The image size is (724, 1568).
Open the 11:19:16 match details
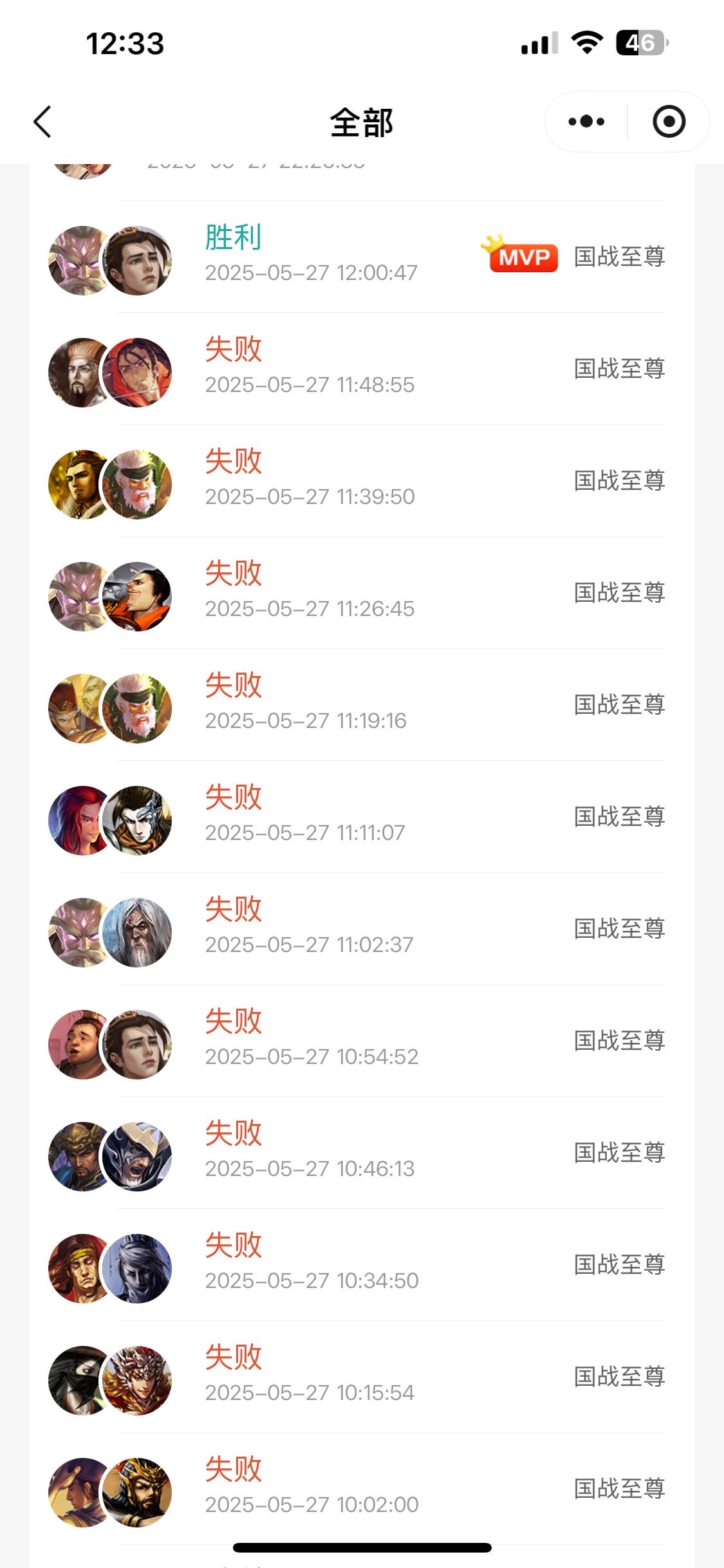click(360, 705)
